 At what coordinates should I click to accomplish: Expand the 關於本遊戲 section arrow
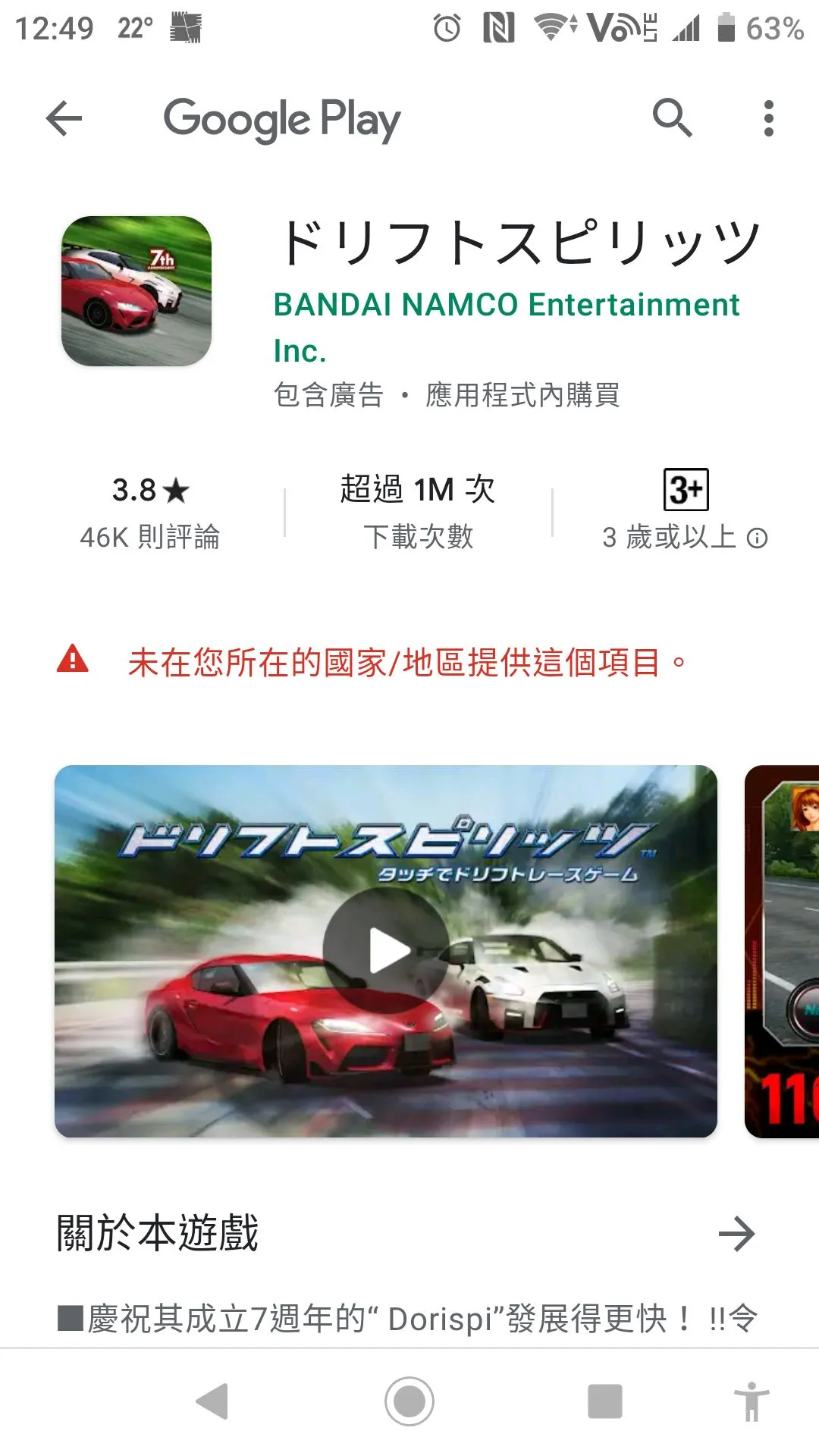pos(736,1234)
